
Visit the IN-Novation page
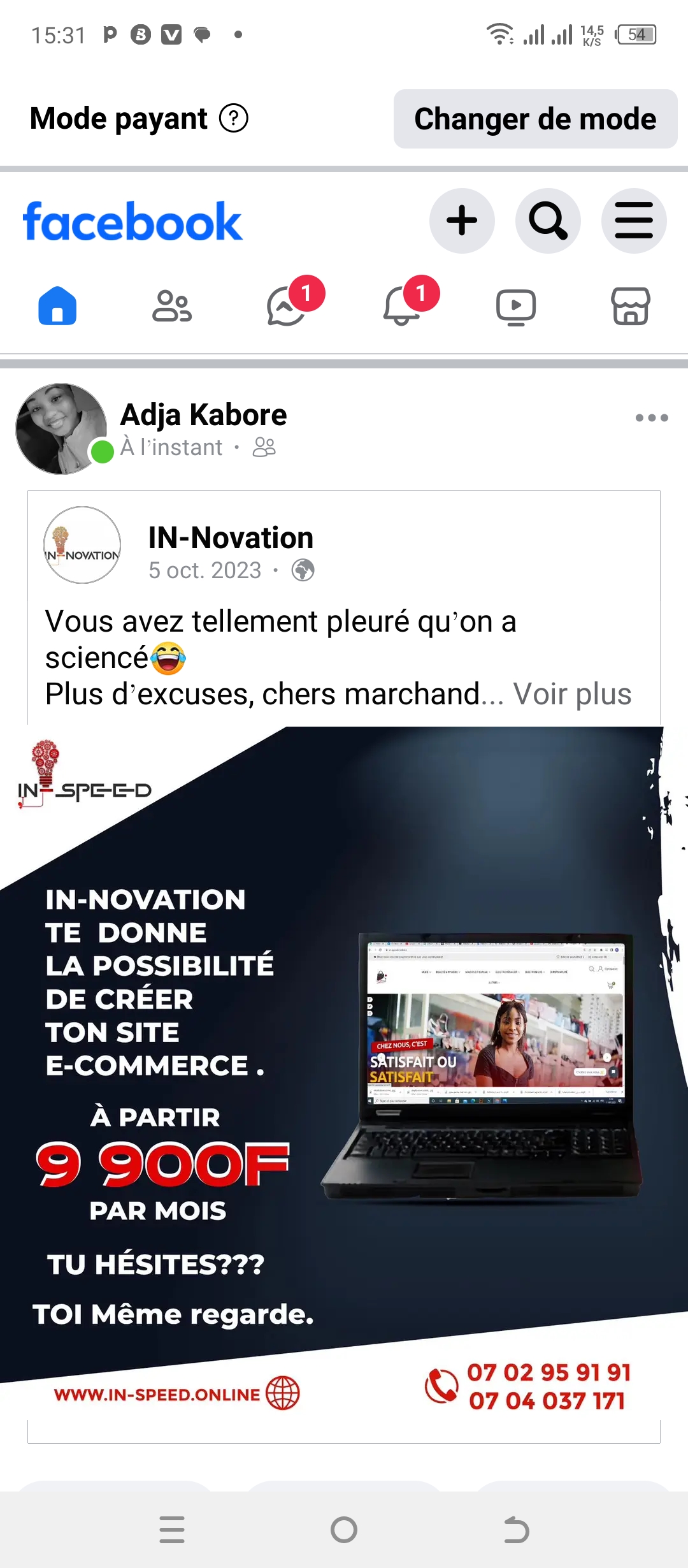[x=231, y=538]
